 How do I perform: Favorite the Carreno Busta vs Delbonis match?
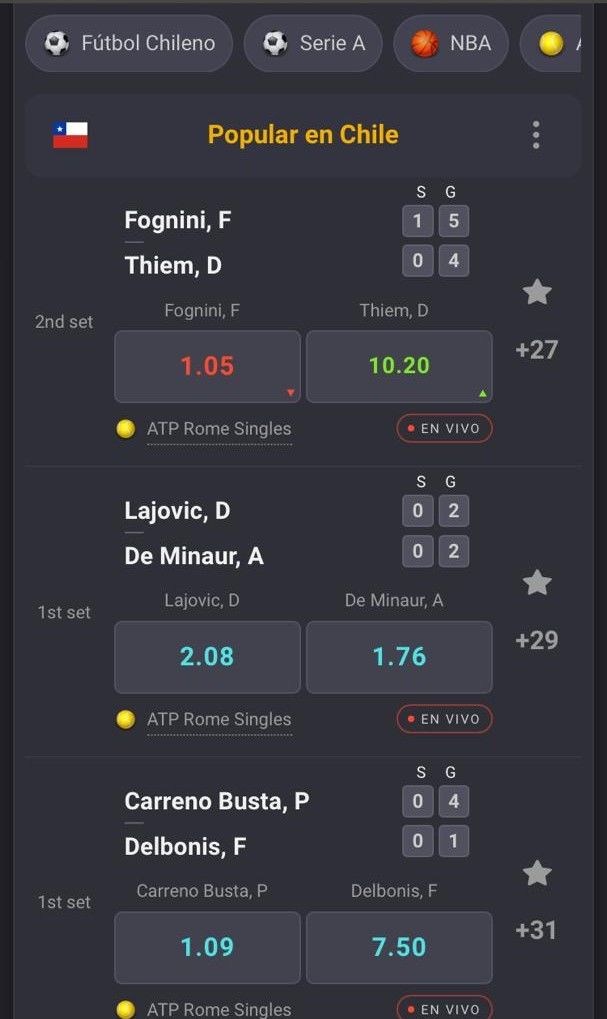coord(537,873)
